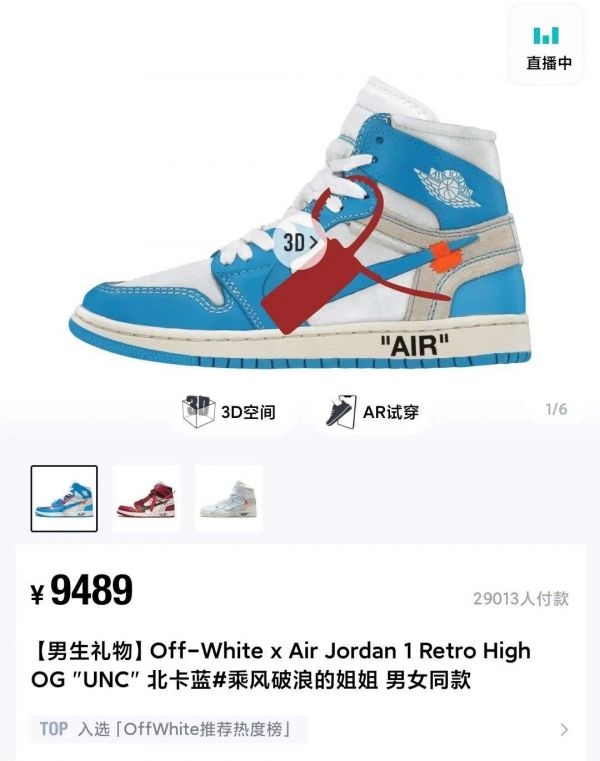Select the white shoe thumbnail
This screenshot has width=600, height=761.
click(x=228, y=498)
